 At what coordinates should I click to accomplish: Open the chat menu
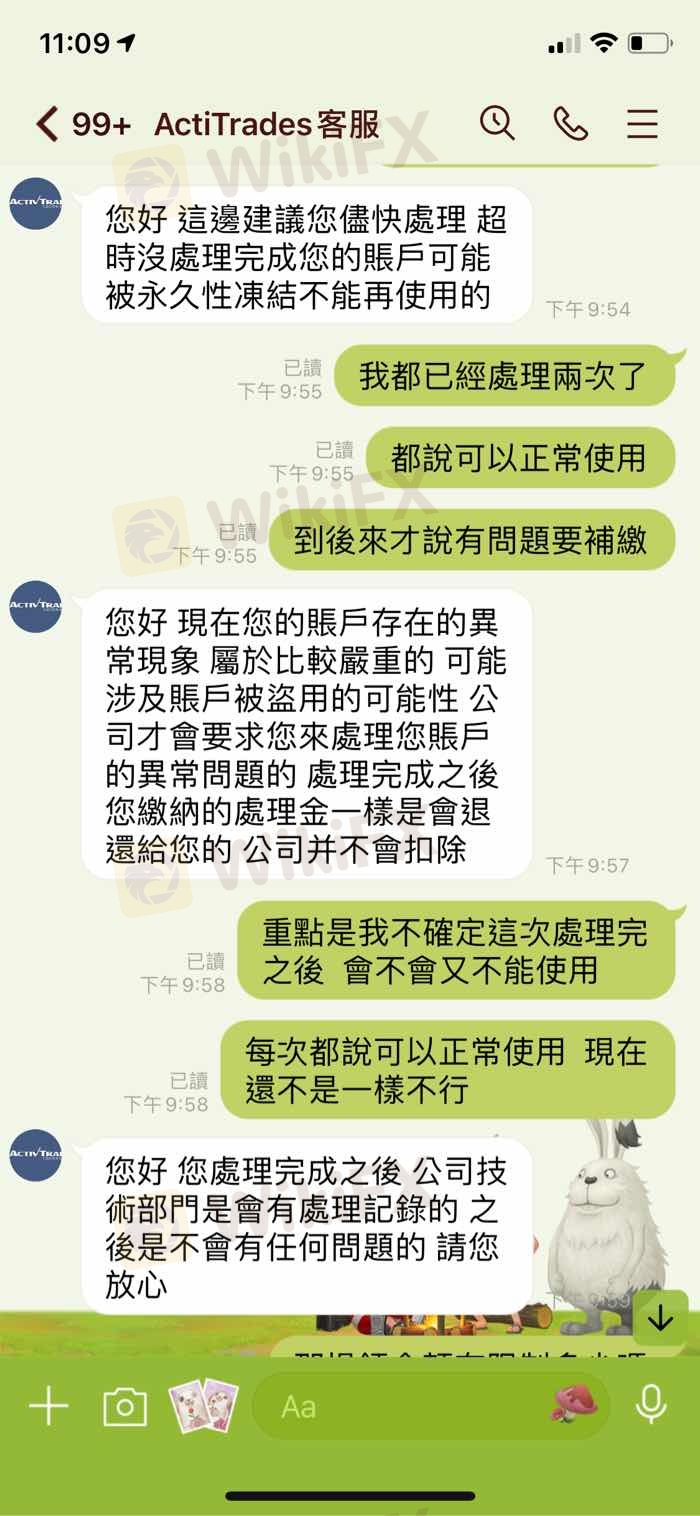click(x=642, y=123)
